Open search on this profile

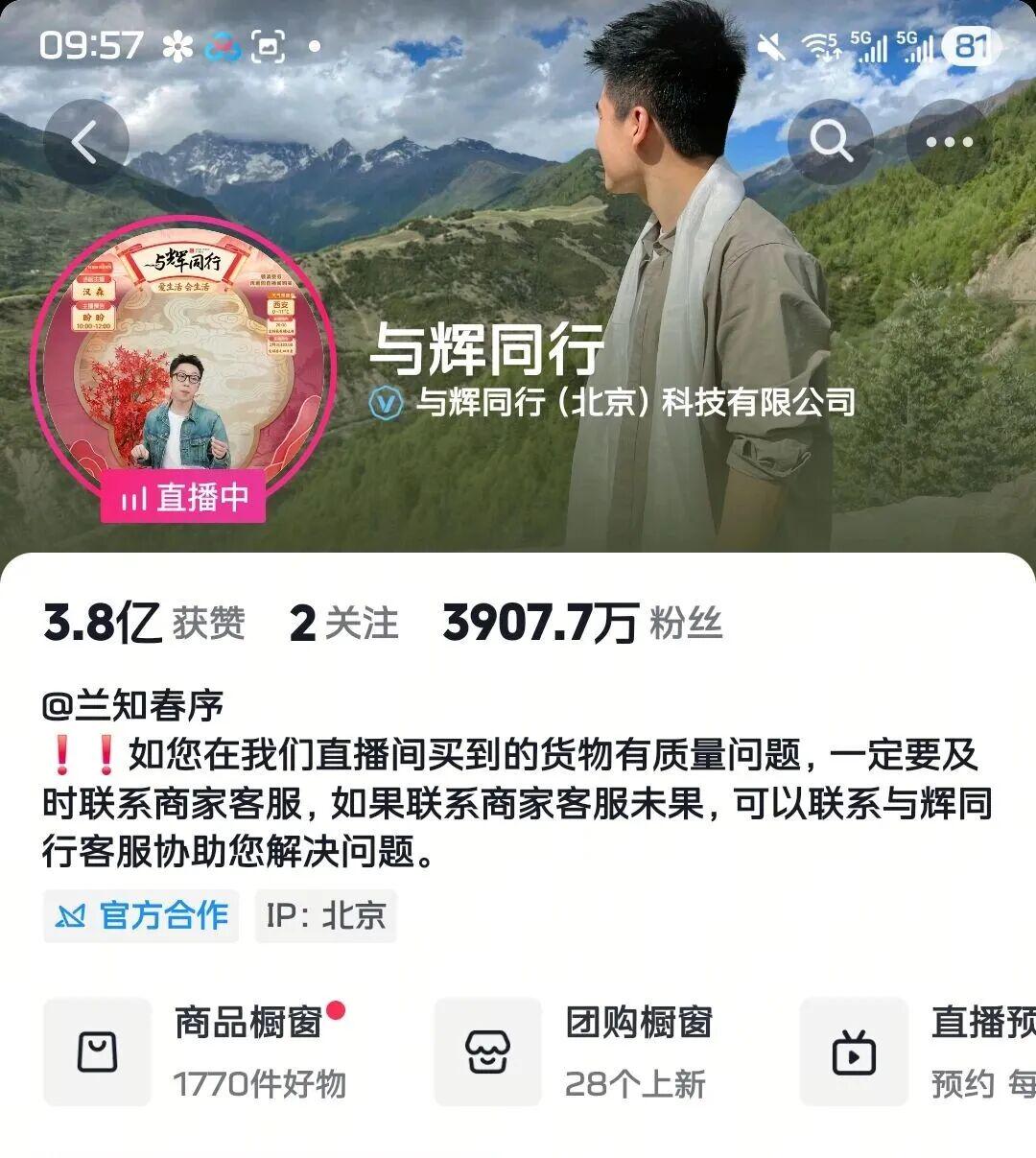coord(830,143)
